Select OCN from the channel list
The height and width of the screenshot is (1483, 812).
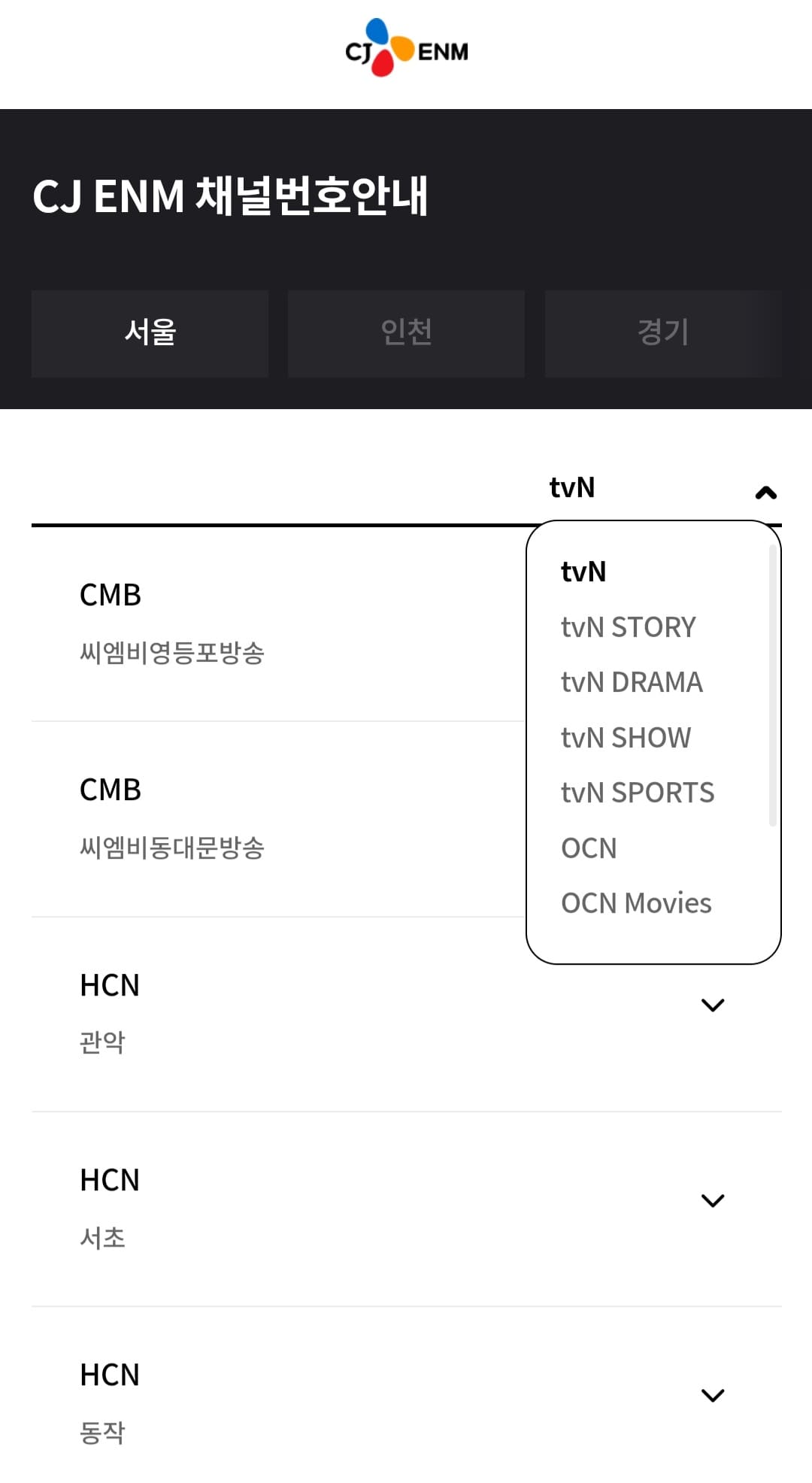tap(589, 848)
